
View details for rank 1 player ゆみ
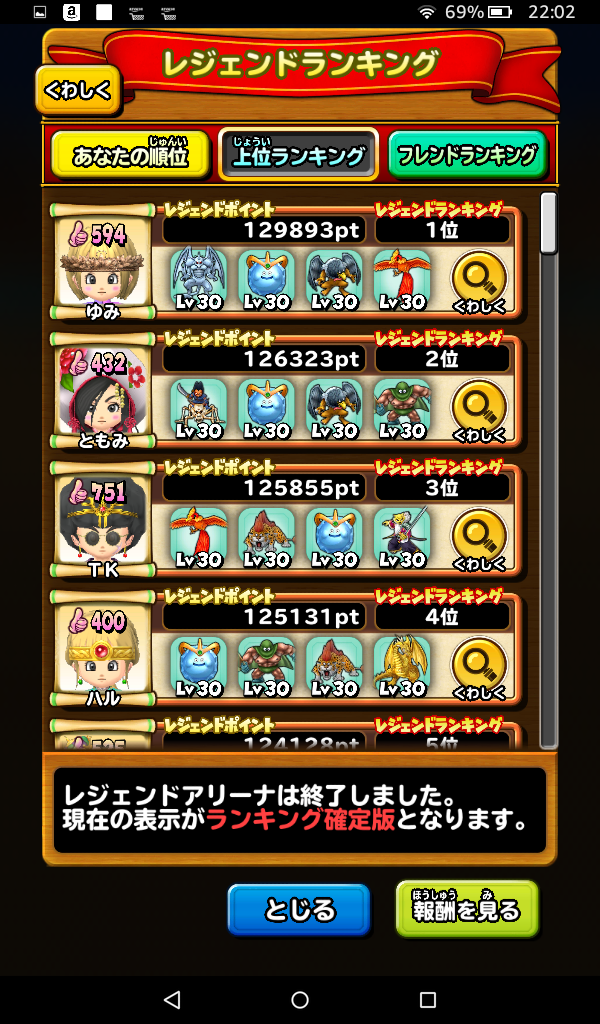(x=479, y=280)
